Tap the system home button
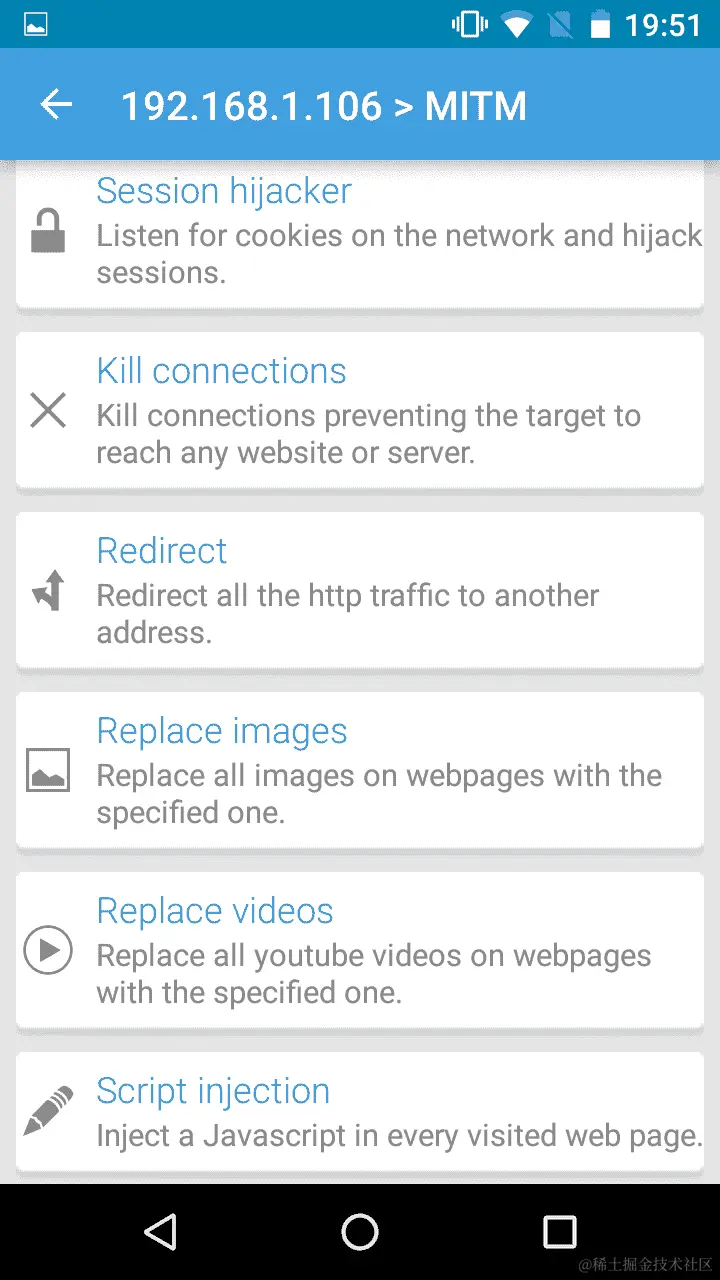 coord(360,1232)
